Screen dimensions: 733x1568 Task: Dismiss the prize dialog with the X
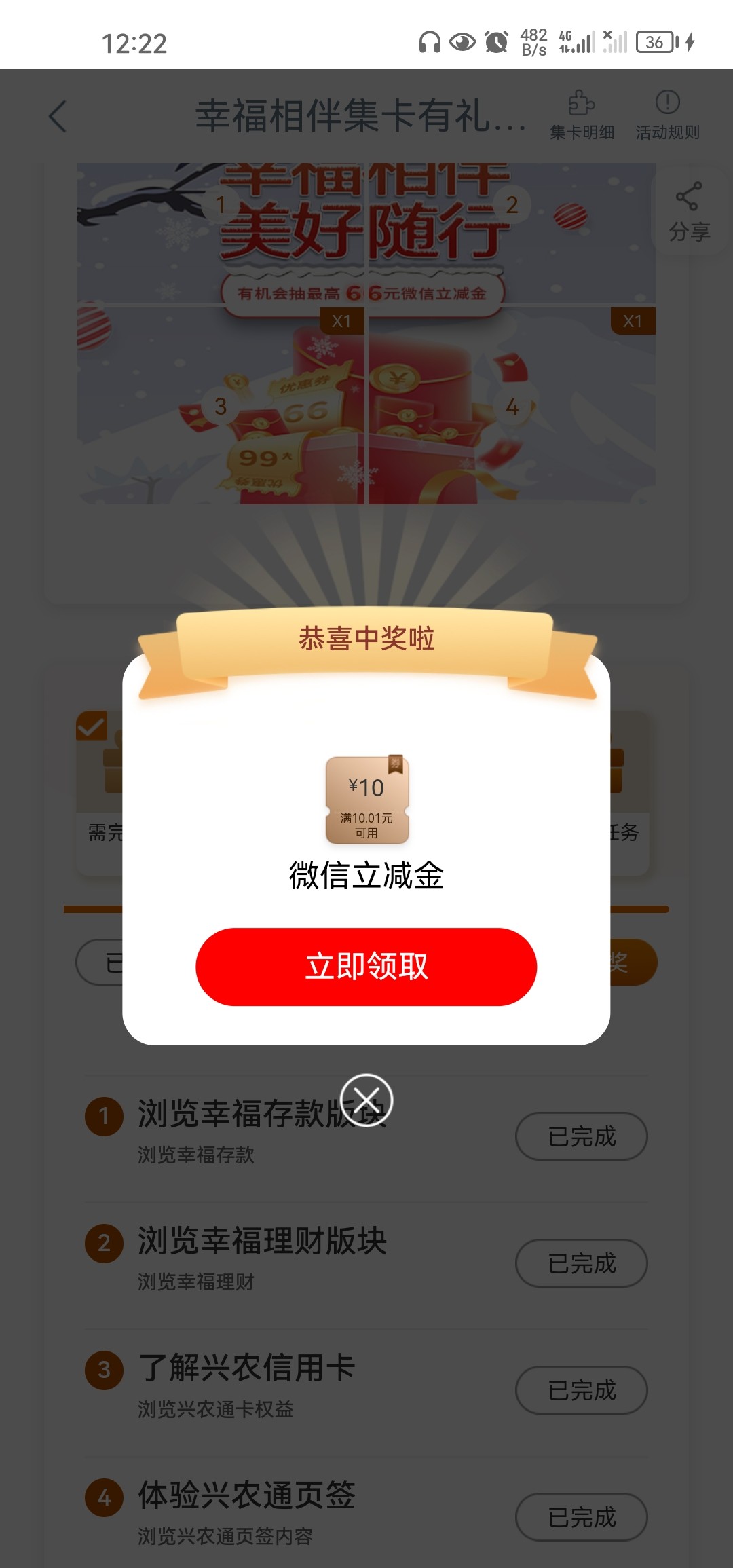coord(366,1100)
